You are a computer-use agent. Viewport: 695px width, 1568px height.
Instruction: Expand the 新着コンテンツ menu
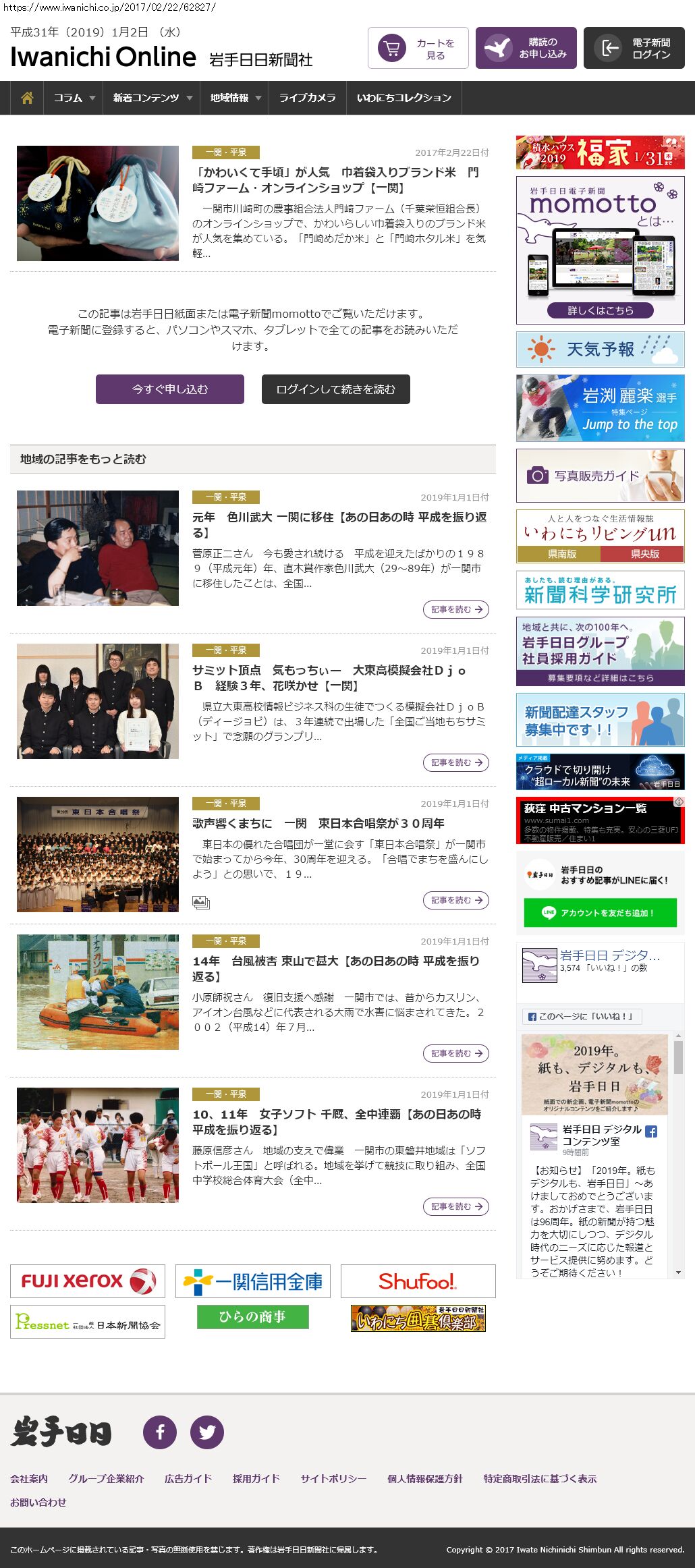152,98
